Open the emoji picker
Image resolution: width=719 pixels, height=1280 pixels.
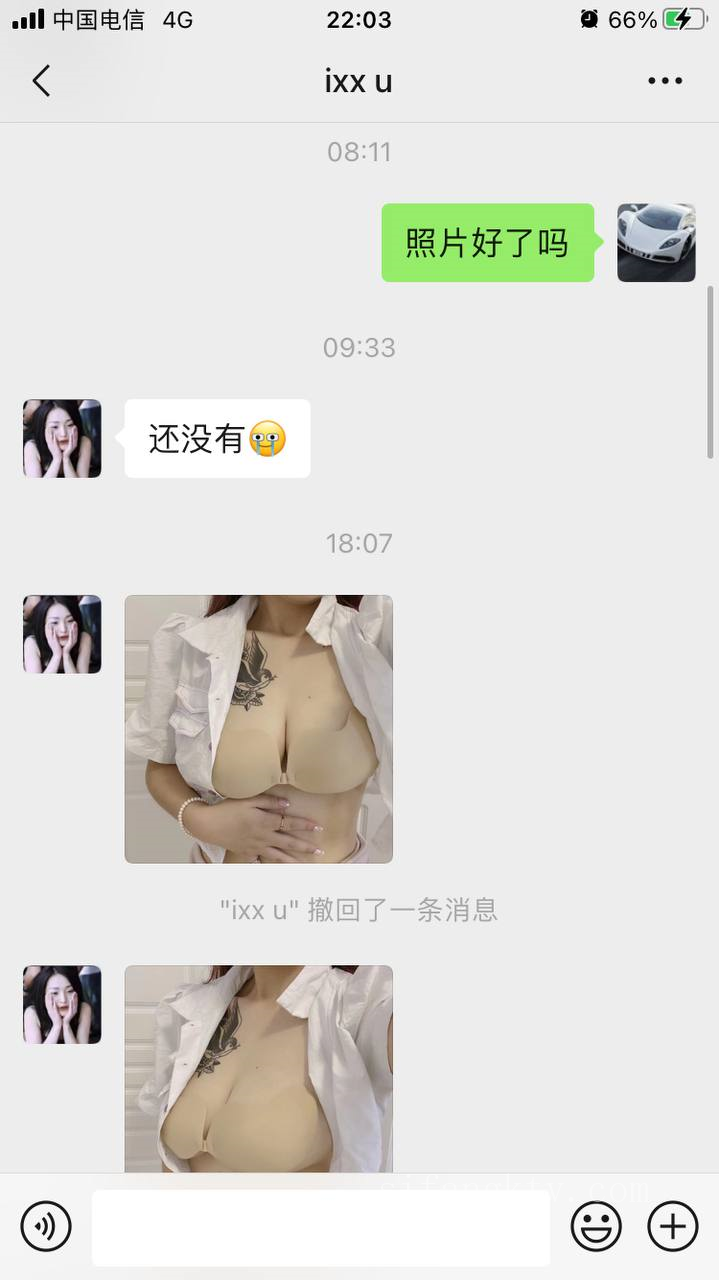click(x=596, y=1226)
